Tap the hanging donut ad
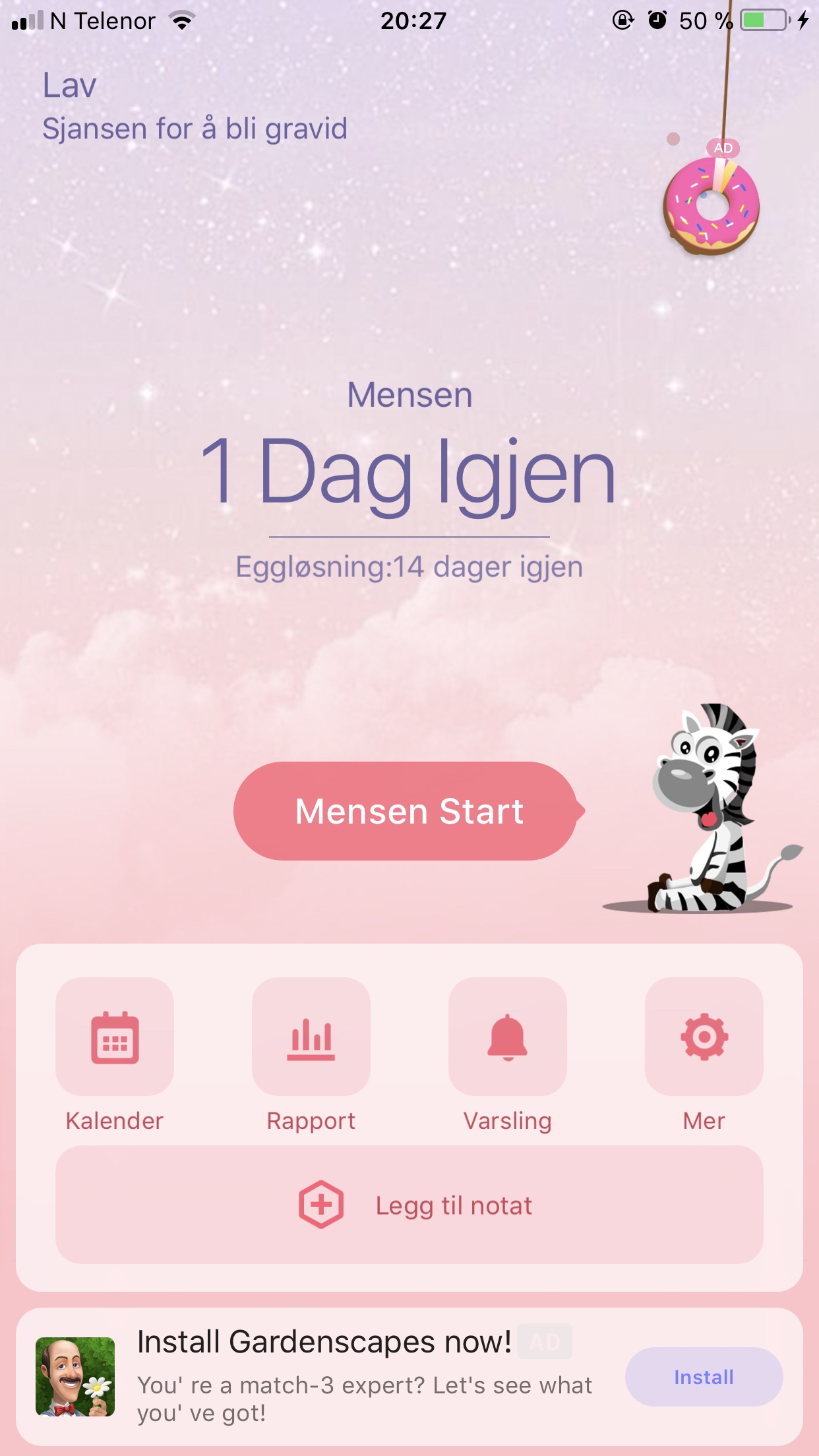 tap(712, 206)
